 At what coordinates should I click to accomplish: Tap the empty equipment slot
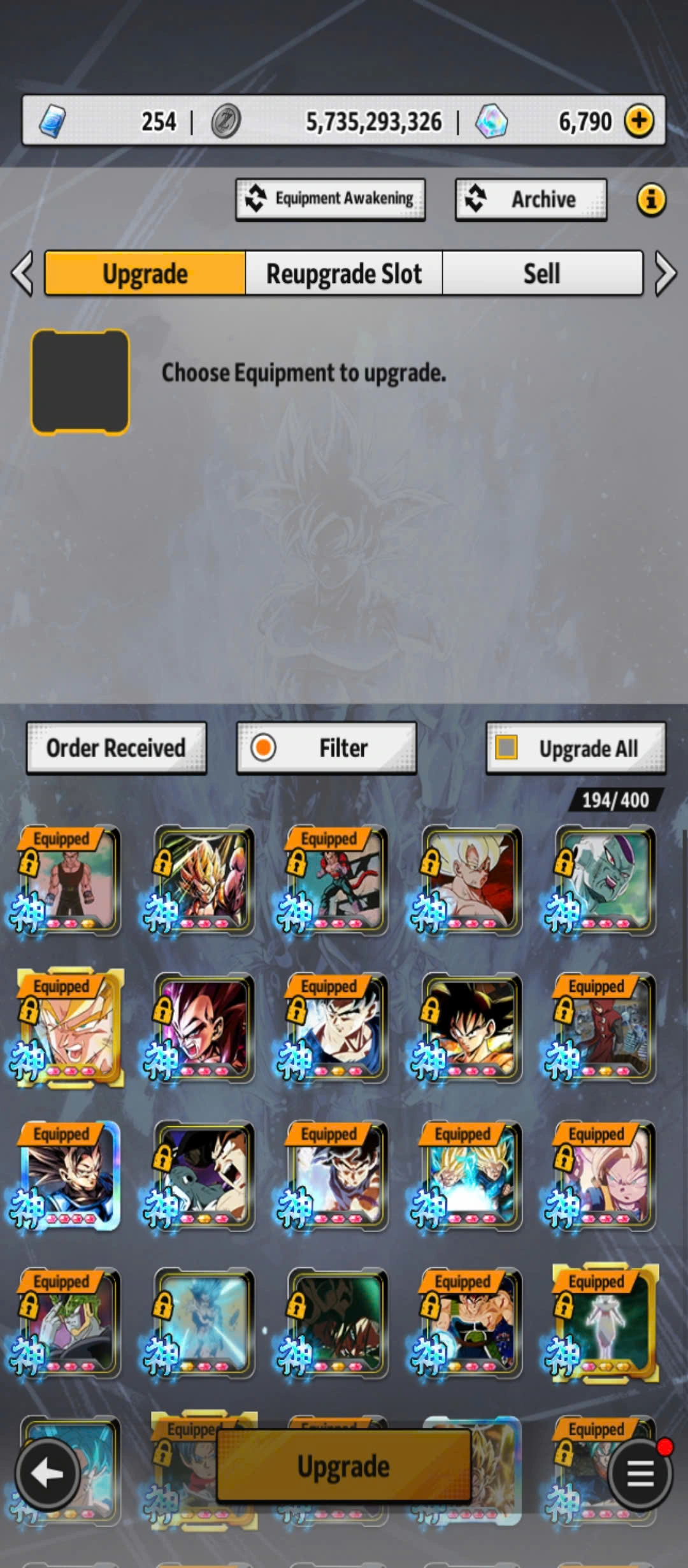tap(80, 382)
